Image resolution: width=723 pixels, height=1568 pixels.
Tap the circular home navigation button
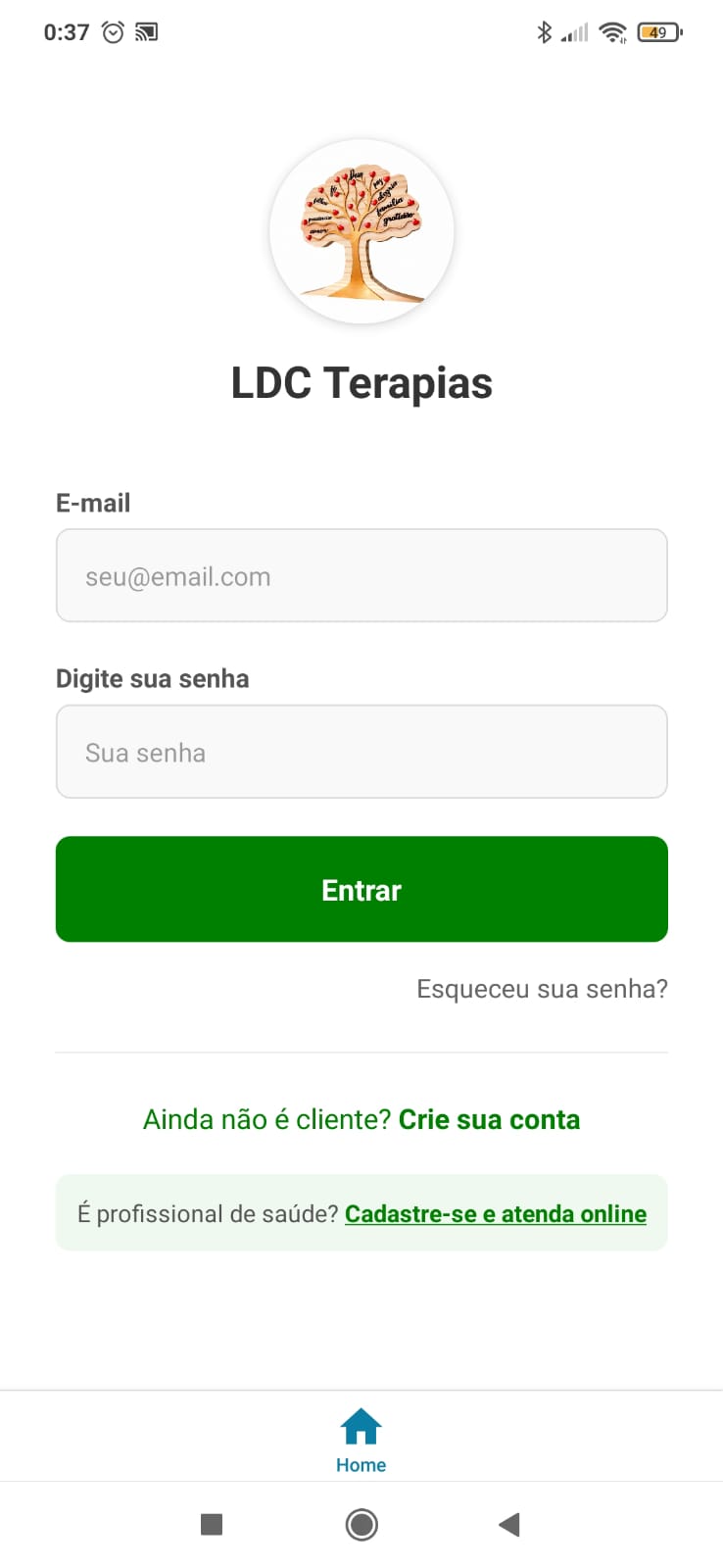pyautogui.click(x=361, y=1524)
